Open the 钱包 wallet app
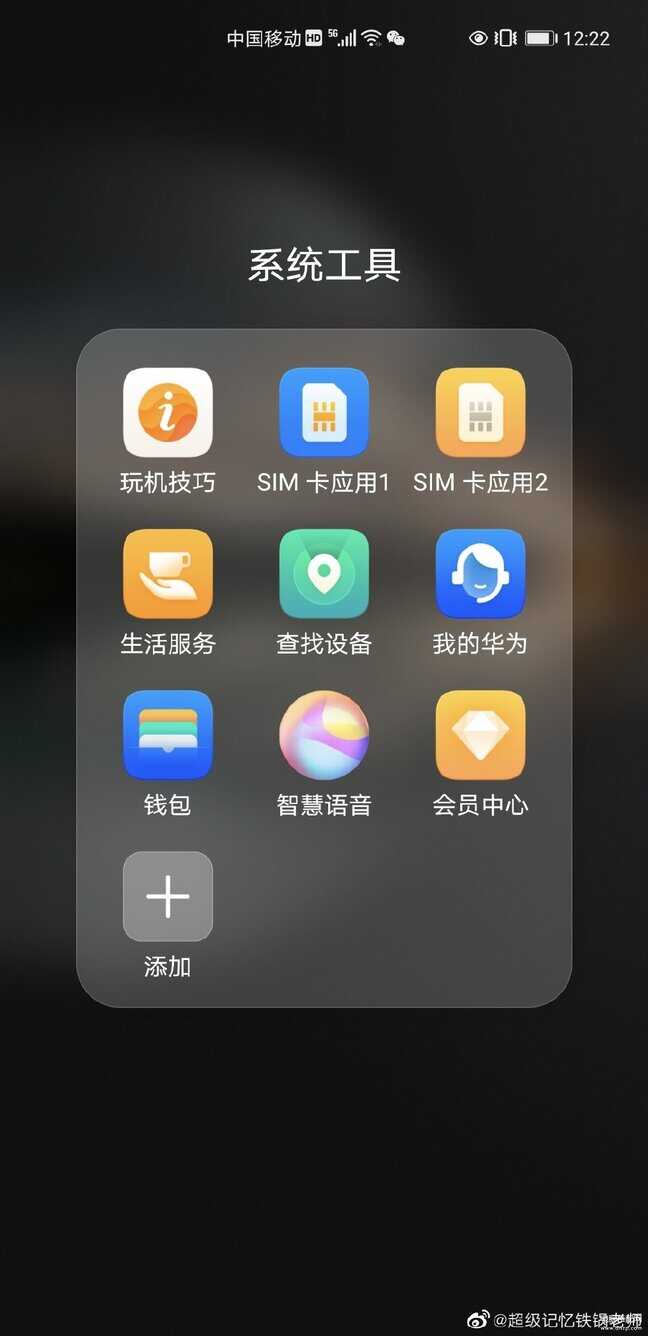Viewport: 648px width, 1336px height. 168,735
